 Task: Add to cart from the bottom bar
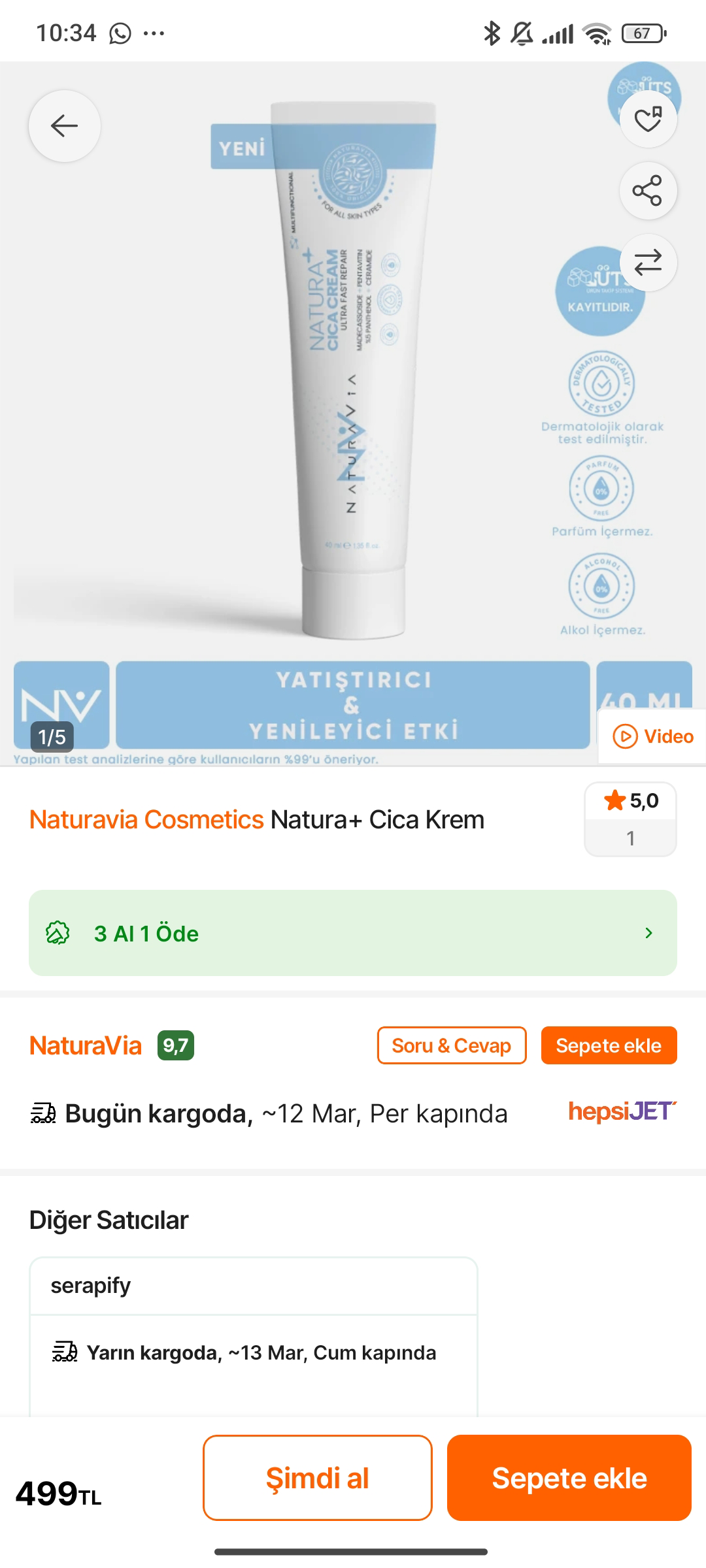point(569,1478)
